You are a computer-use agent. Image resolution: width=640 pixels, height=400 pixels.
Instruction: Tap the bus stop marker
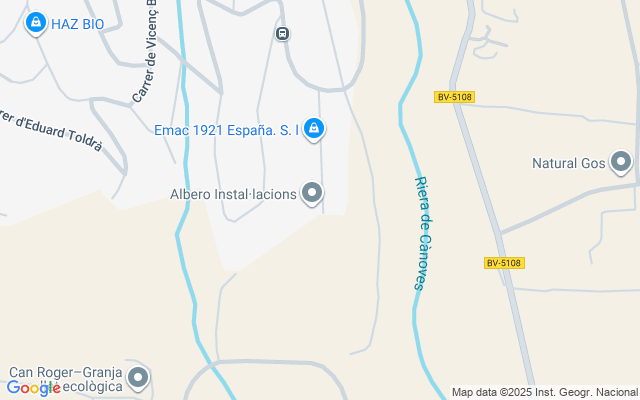click(283, 34)
